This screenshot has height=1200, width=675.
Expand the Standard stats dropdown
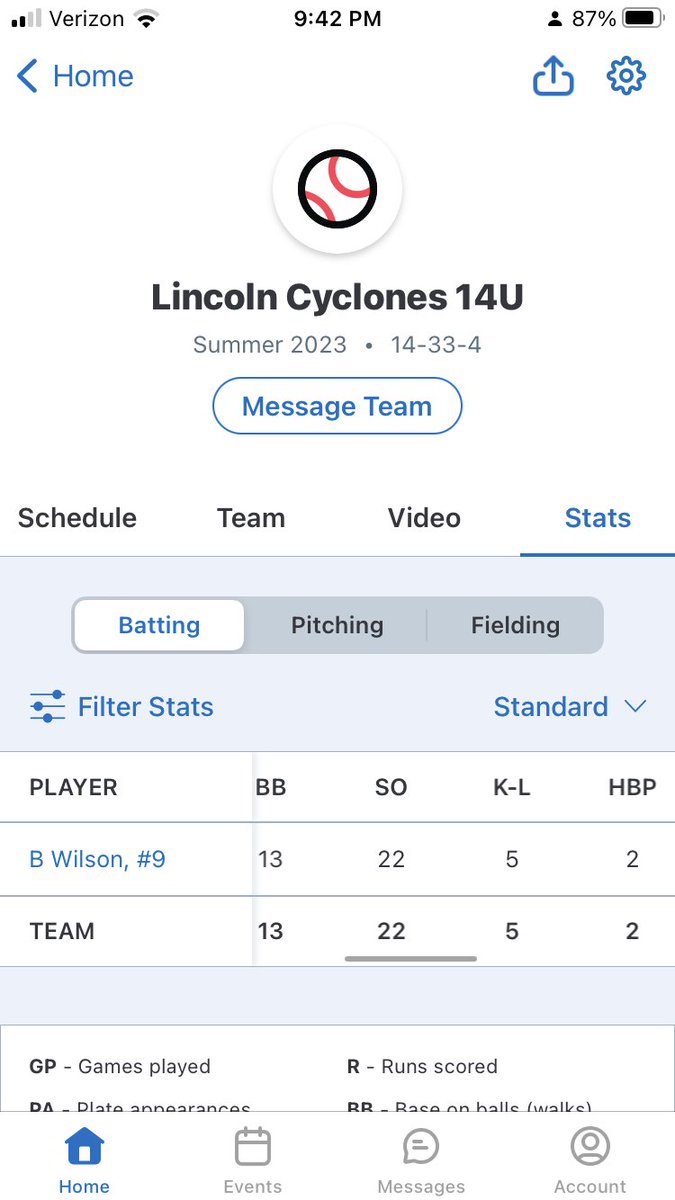point(570,707)
